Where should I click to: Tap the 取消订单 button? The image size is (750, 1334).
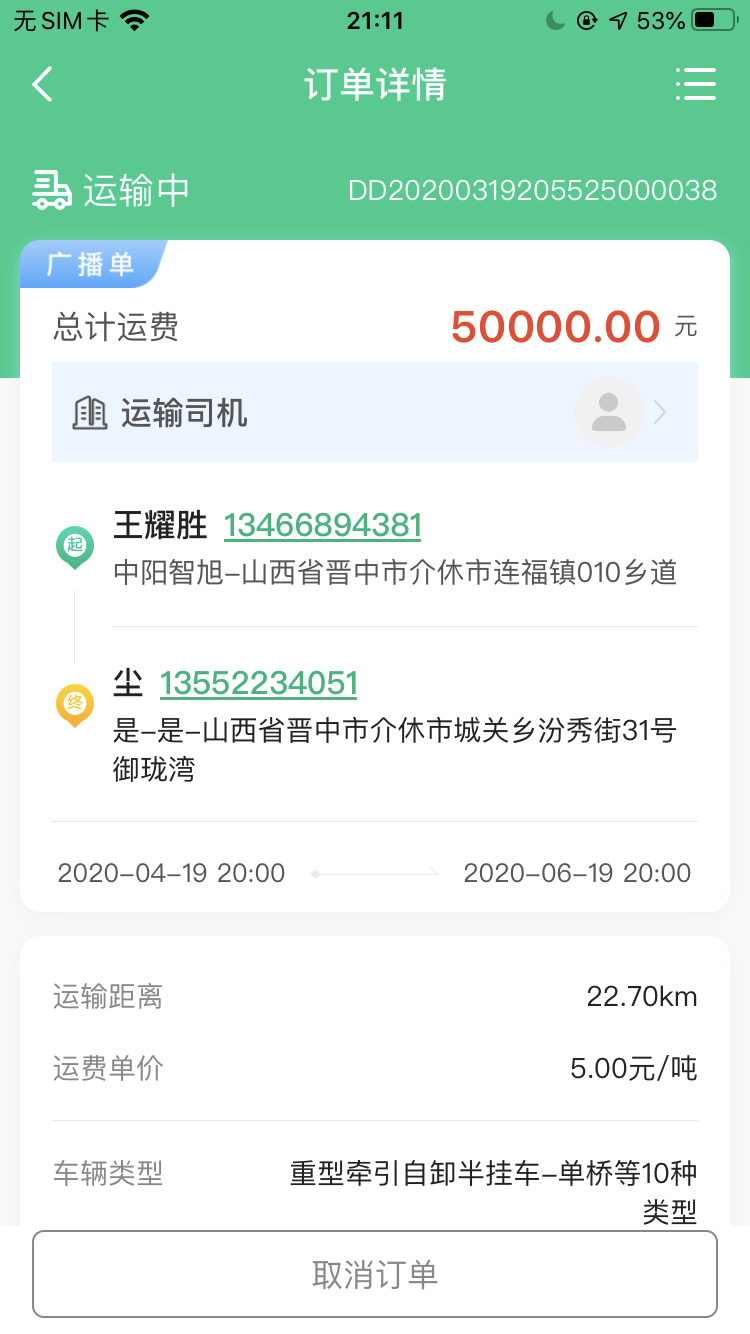pyautogui.click(x=375, y=1274)
